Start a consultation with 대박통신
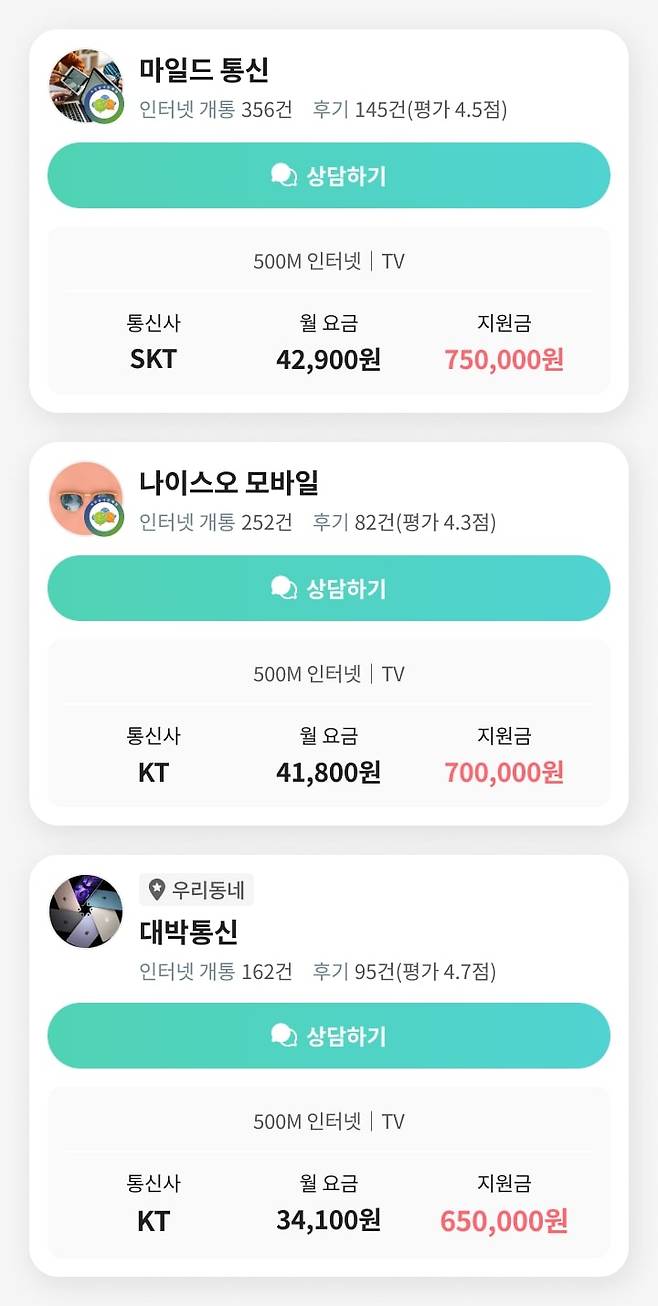 point(328,1036)
